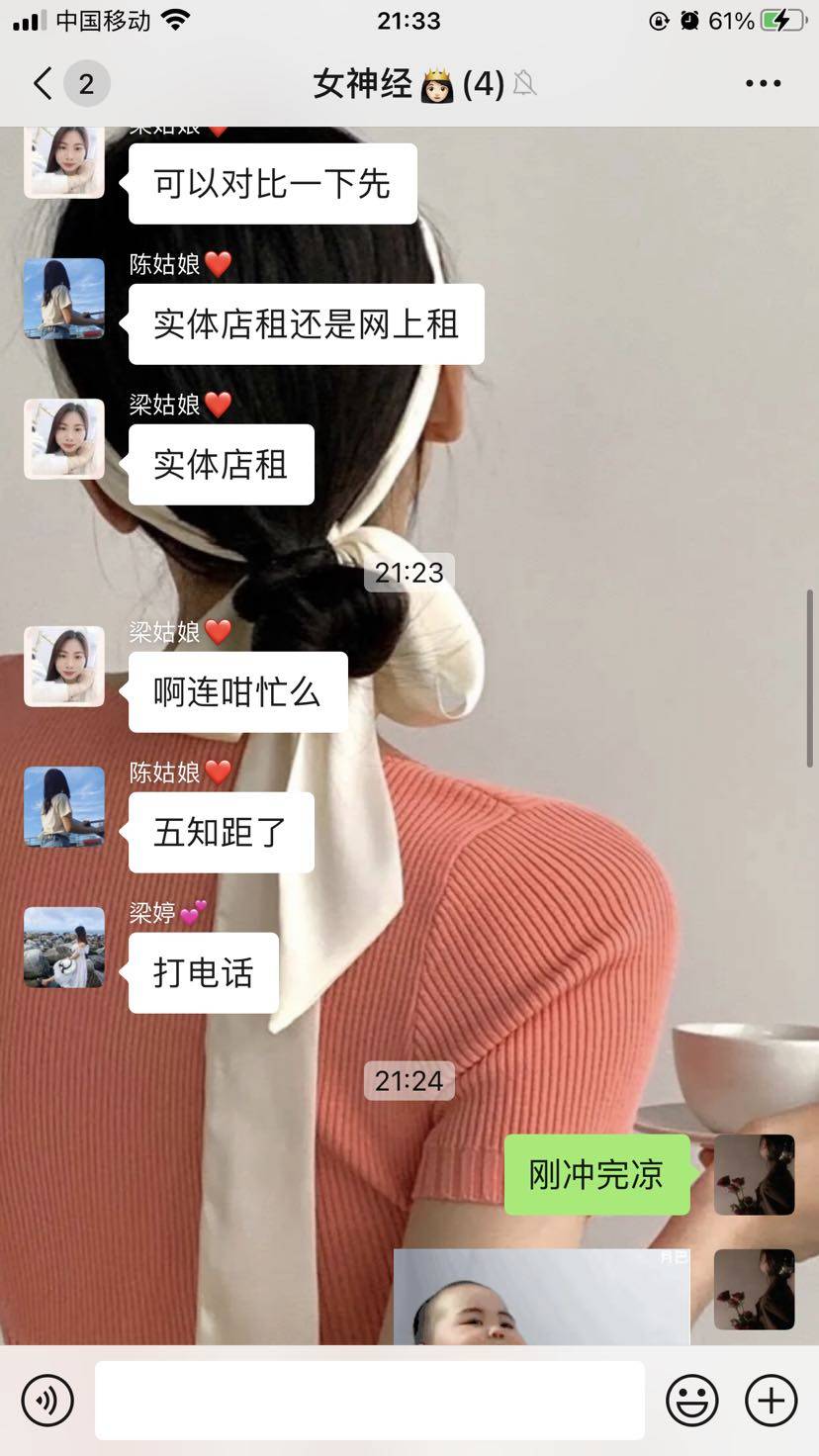Tap 梁婷's avatar beside 打电话
Viewport: 819px width, 1456px height.
pos(64,948)
